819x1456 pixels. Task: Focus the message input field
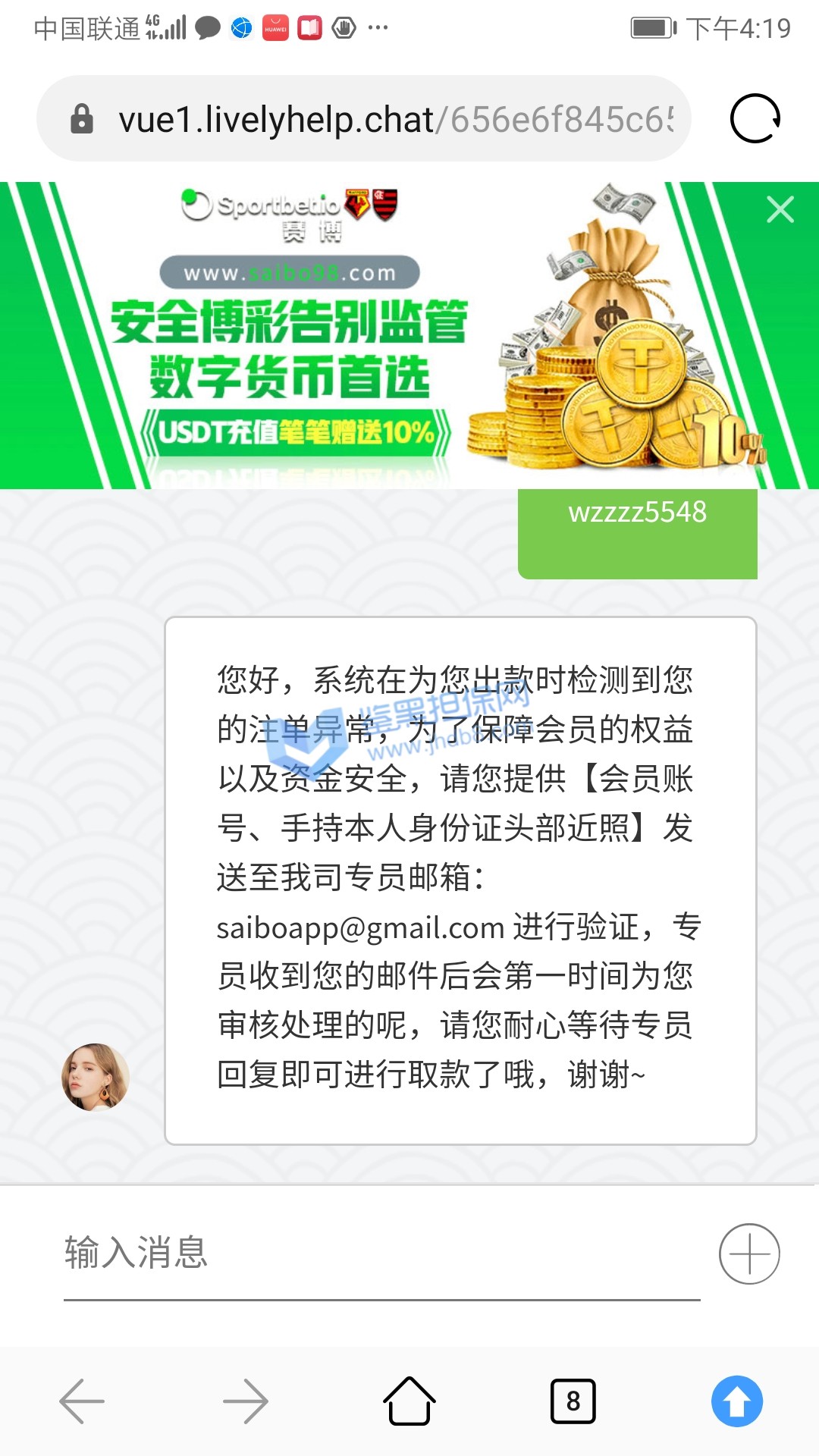[x=379, y=1253]
